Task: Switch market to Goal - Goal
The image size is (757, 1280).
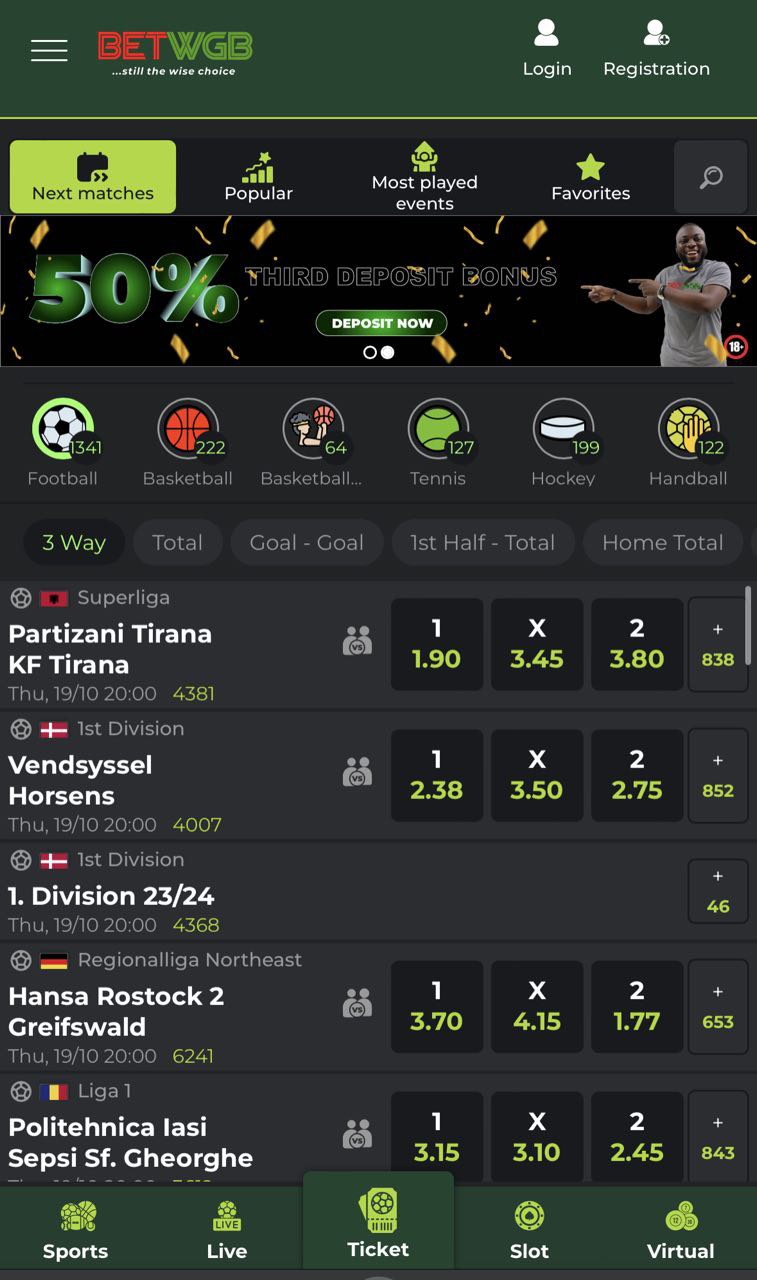Action: tap(307, 542)
